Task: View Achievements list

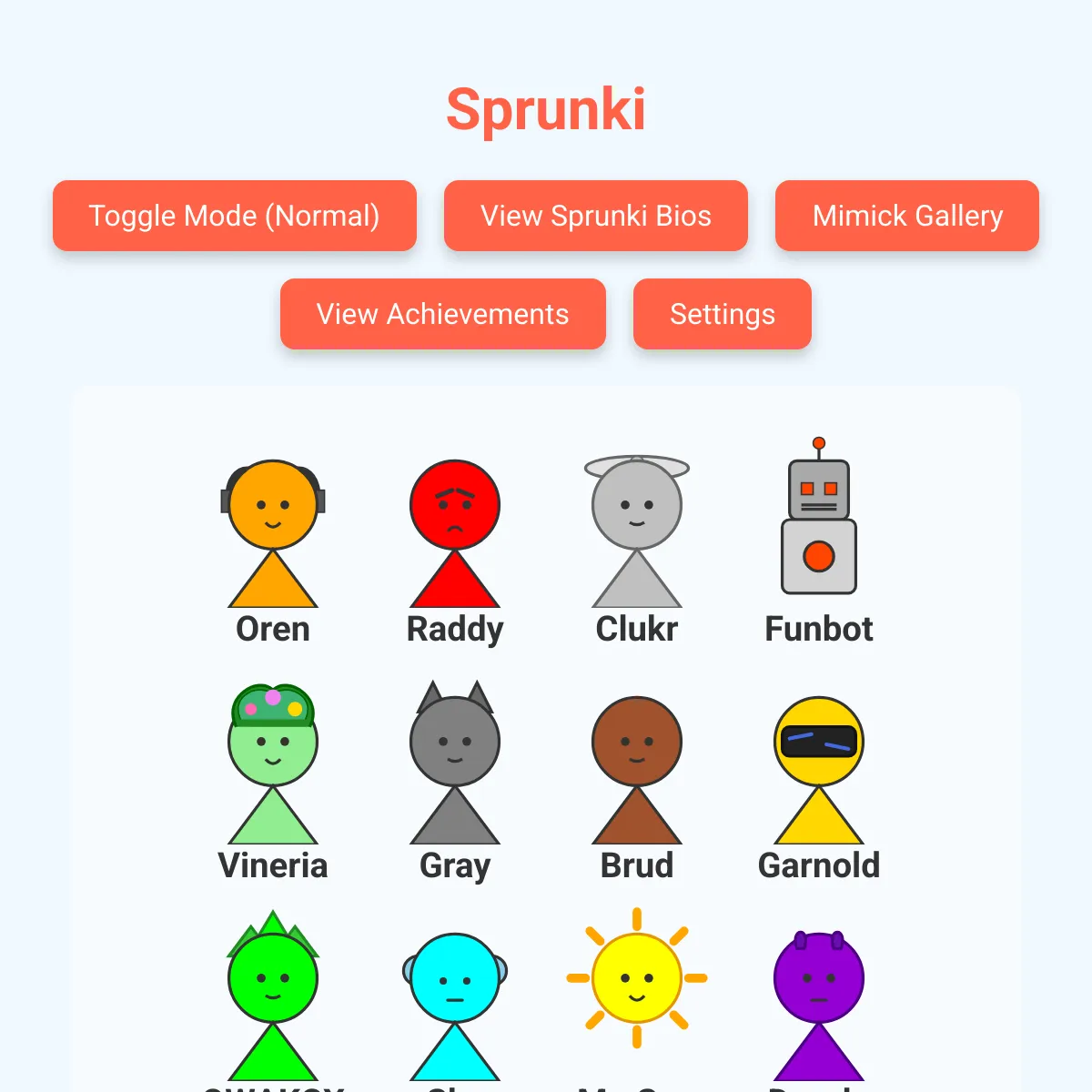Action: pos(442,314)
